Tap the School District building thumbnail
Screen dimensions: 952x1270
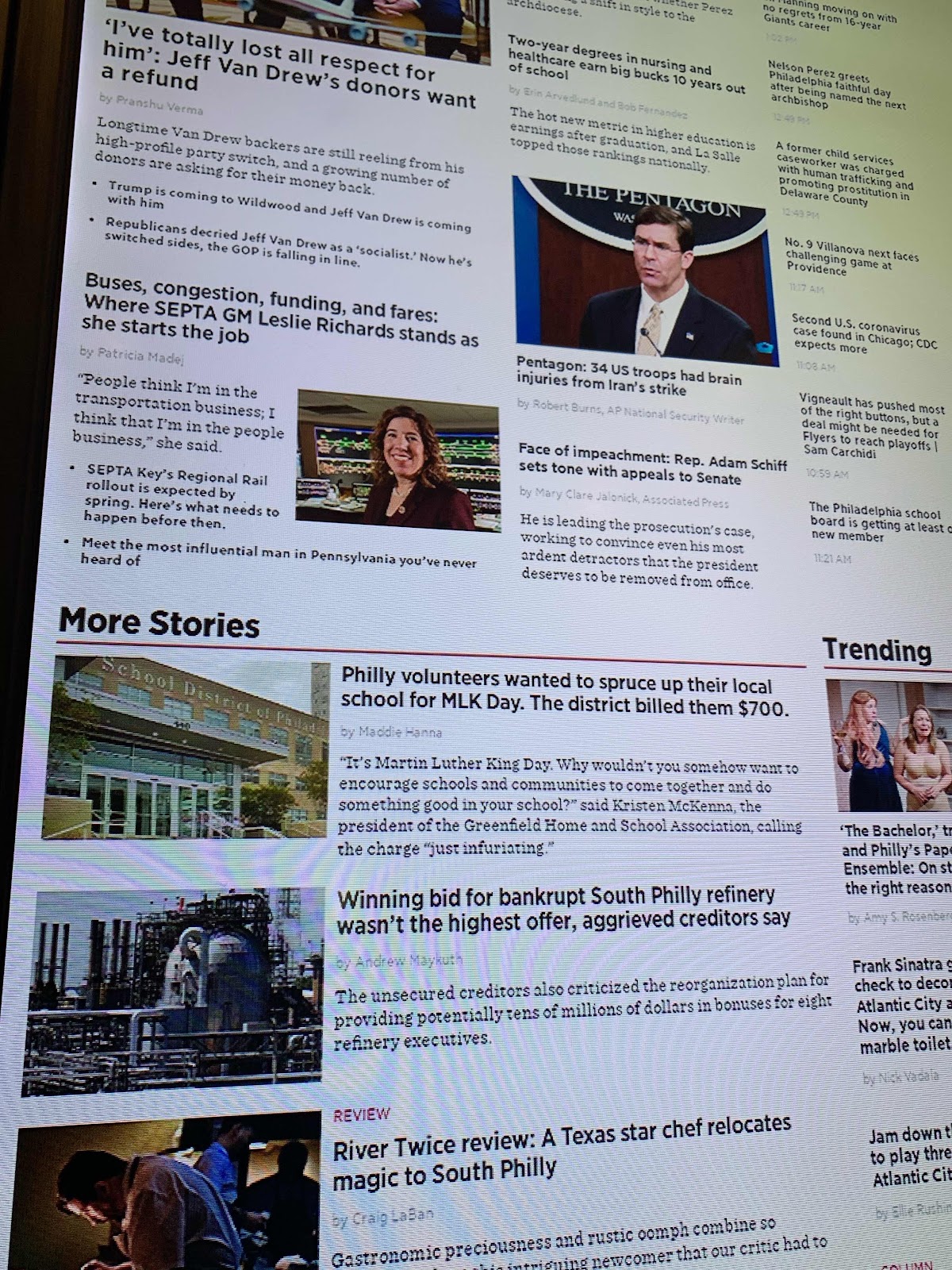click(187, 746)
